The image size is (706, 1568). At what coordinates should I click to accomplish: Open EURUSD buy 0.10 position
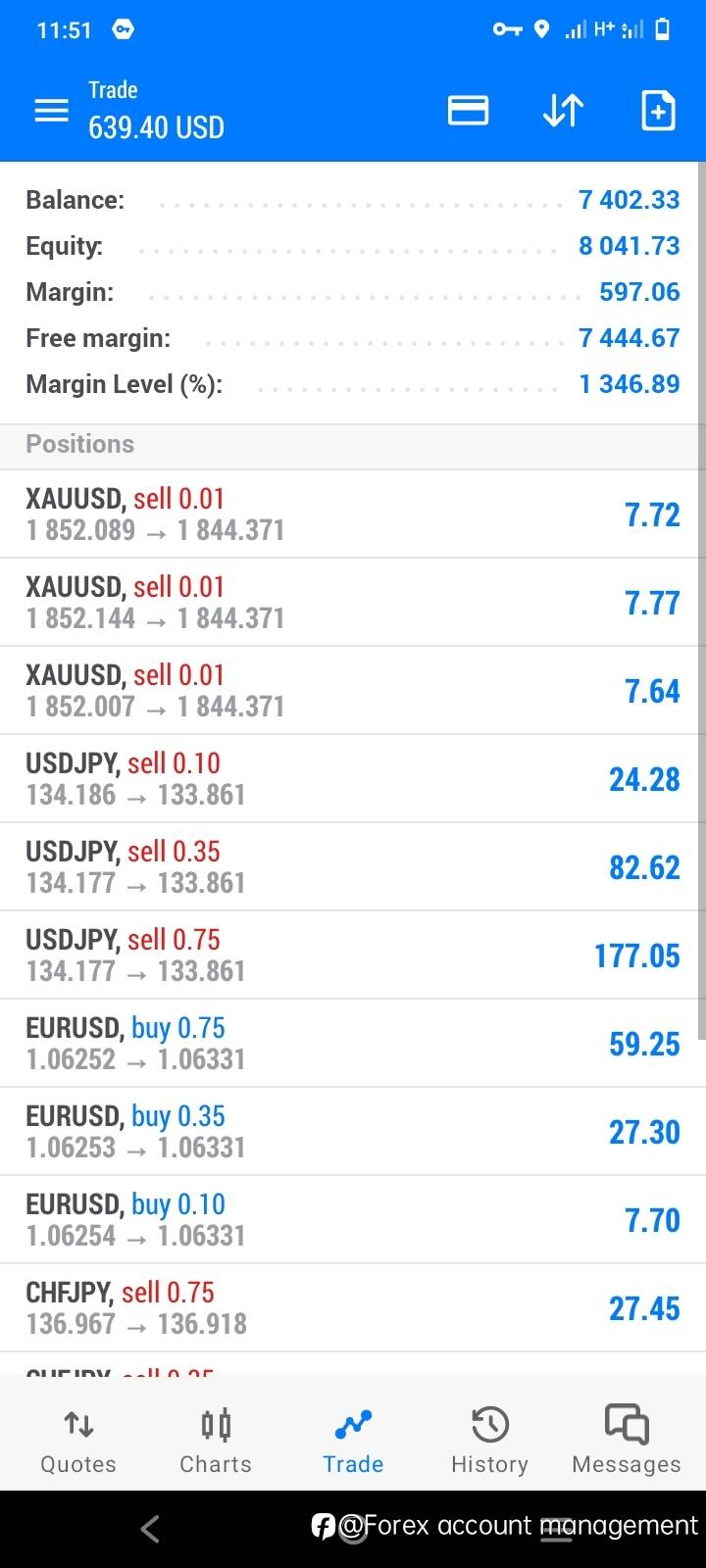click(x=353, y=1220)
